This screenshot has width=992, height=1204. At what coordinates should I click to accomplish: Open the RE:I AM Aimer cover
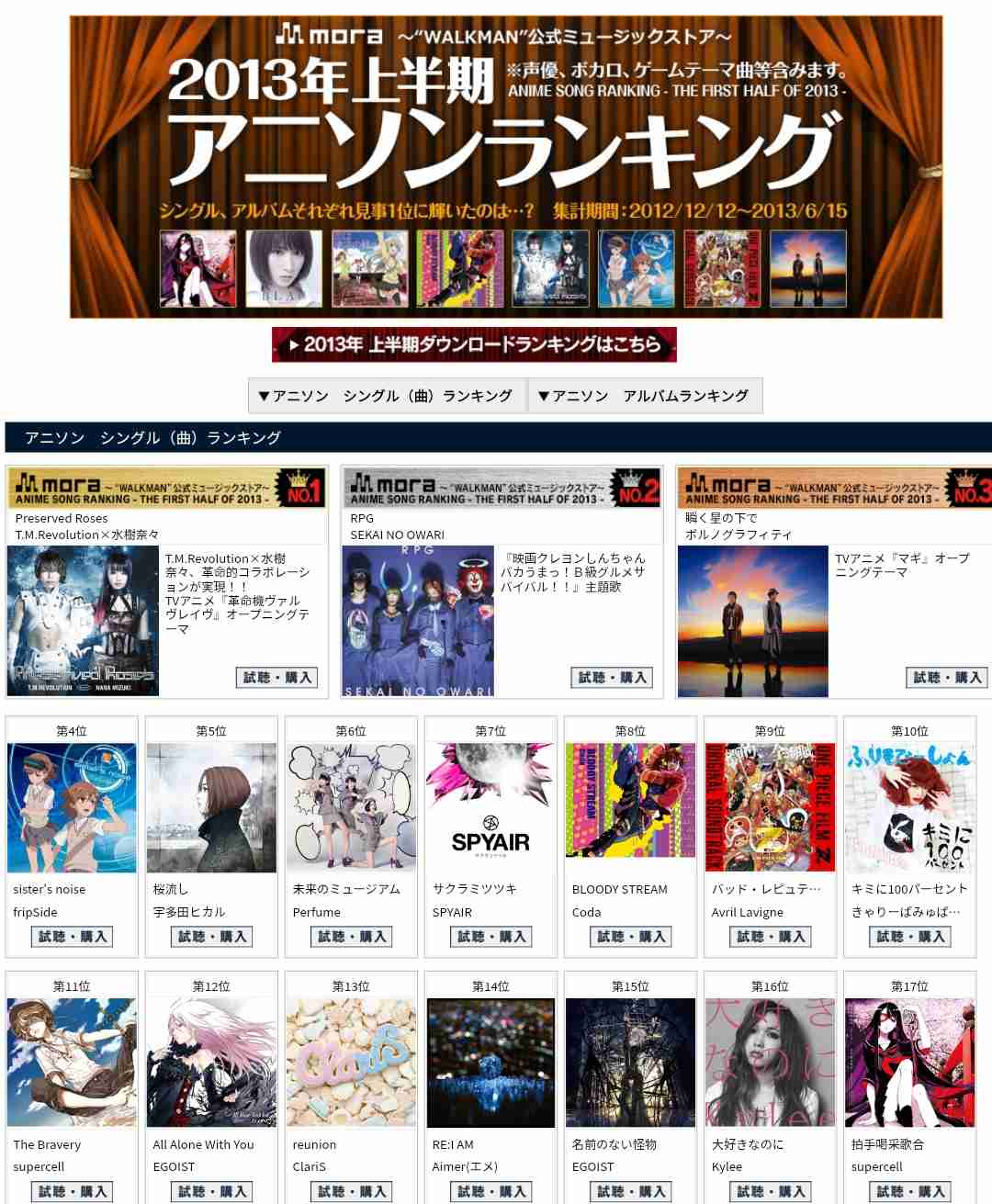490,1063
